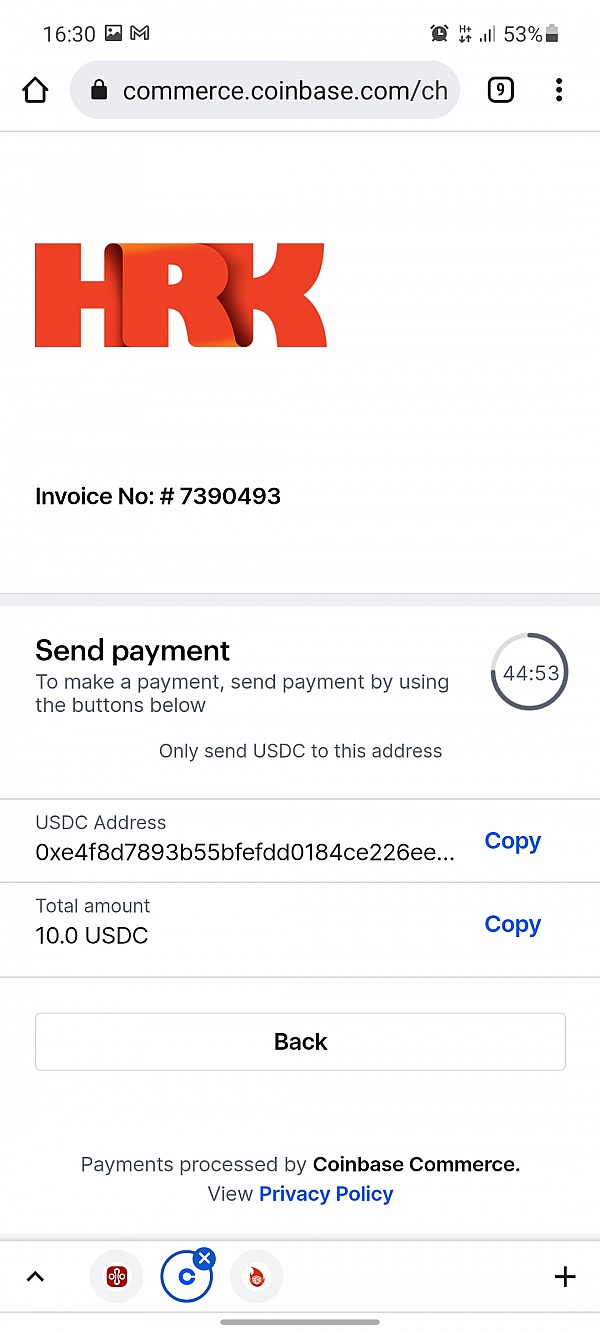Open the browser overflow menu
This screenshot has height=1333, width=600.
[559, 91]
